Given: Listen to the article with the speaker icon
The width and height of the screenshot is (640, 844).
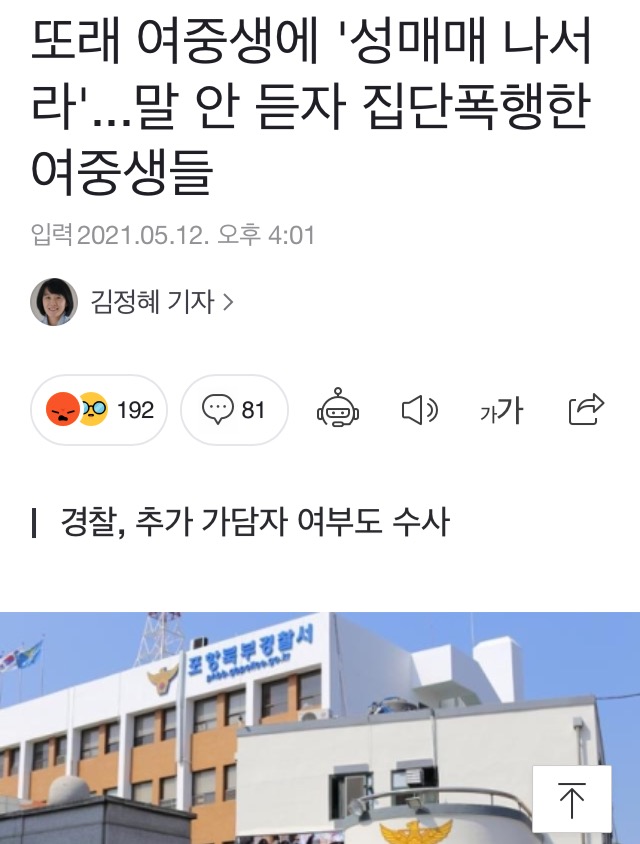Looking at the screenshot, I should (419, 410).
